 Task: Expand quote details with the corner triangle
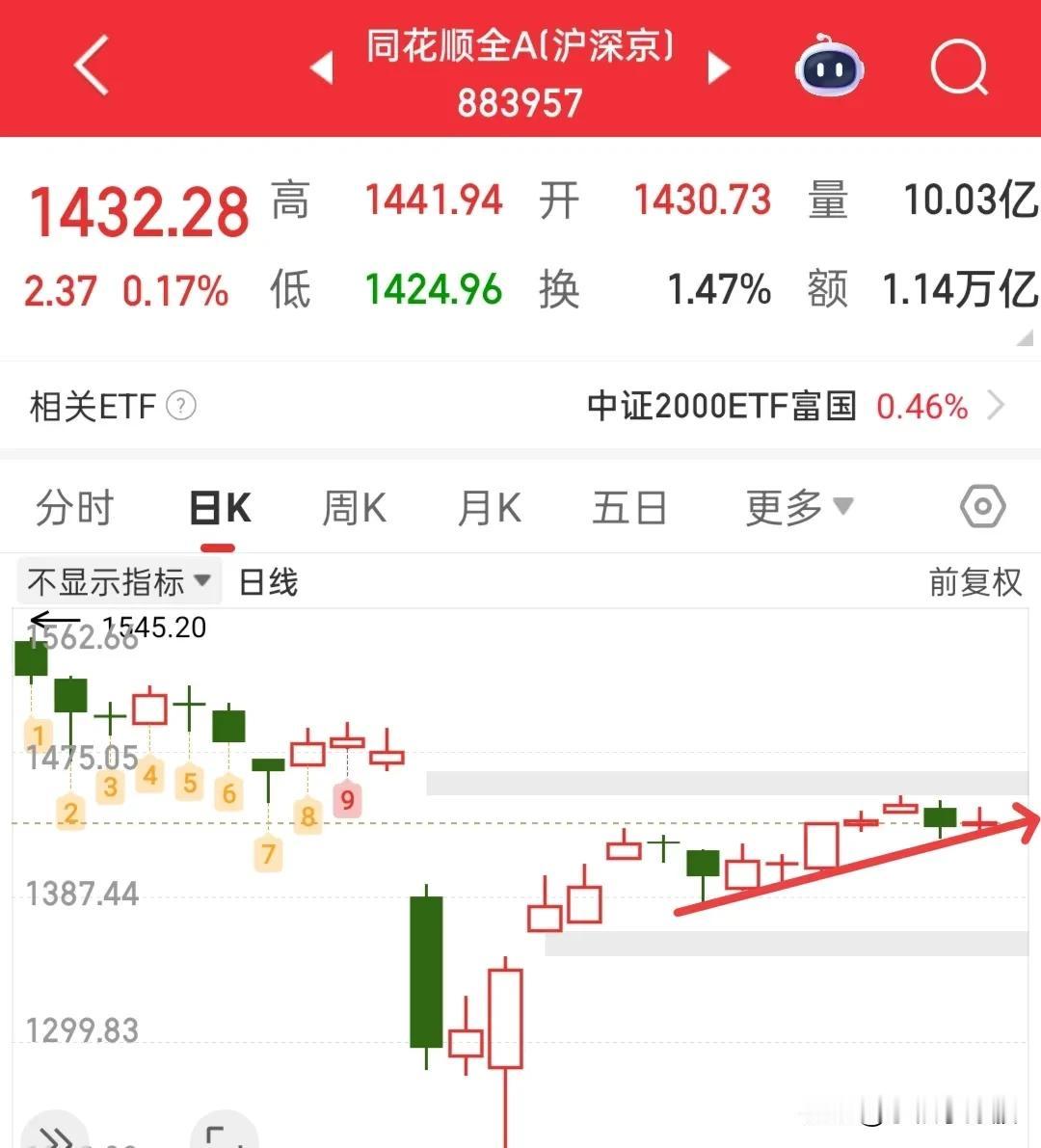point(1025,337)
